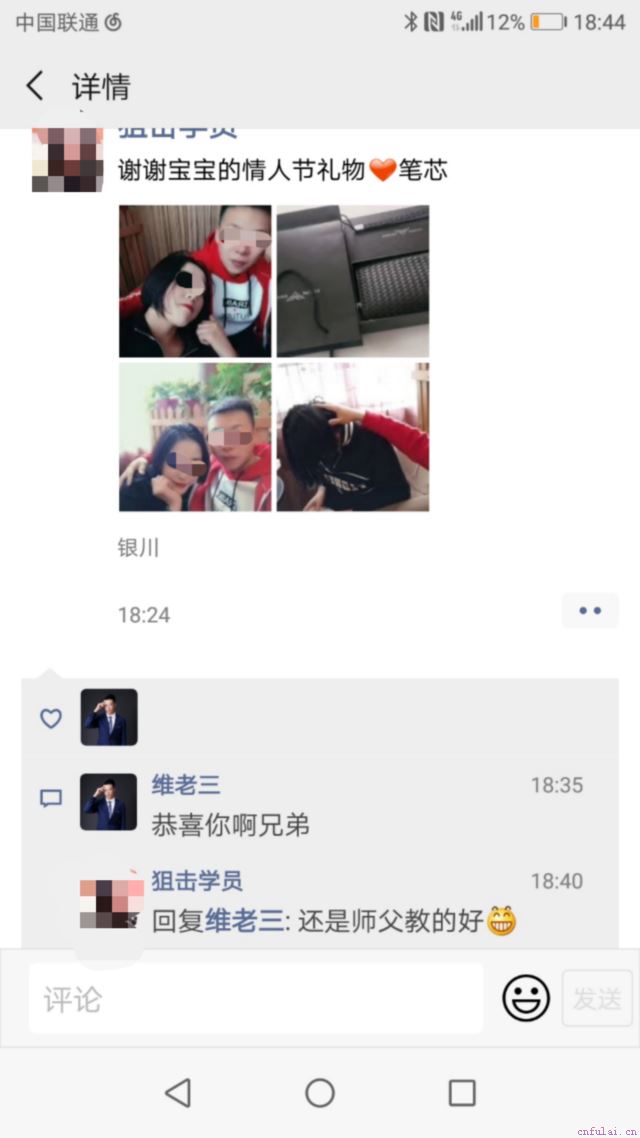Open the emoji picker for comments
The height and width of the screenshot is (1138, 640).
pyautogui.click(x=526, y=998)
